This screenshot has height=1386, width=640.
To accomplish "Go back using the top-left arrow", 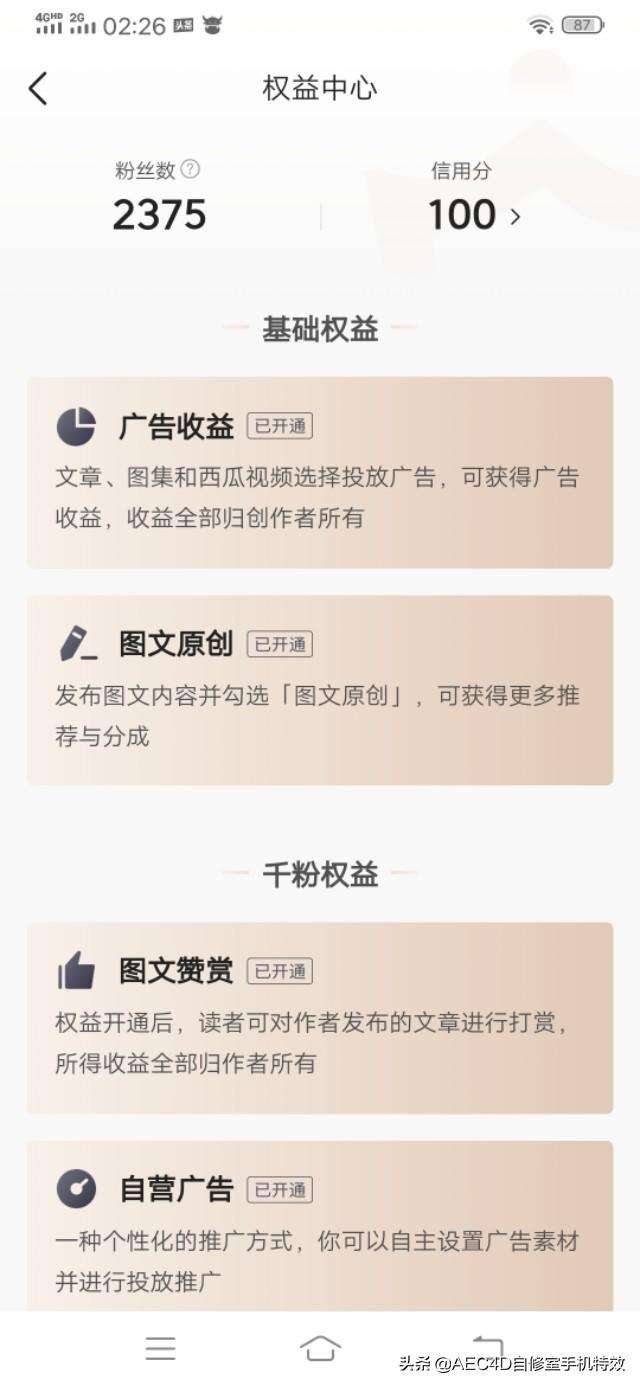I will coord(38,88).
